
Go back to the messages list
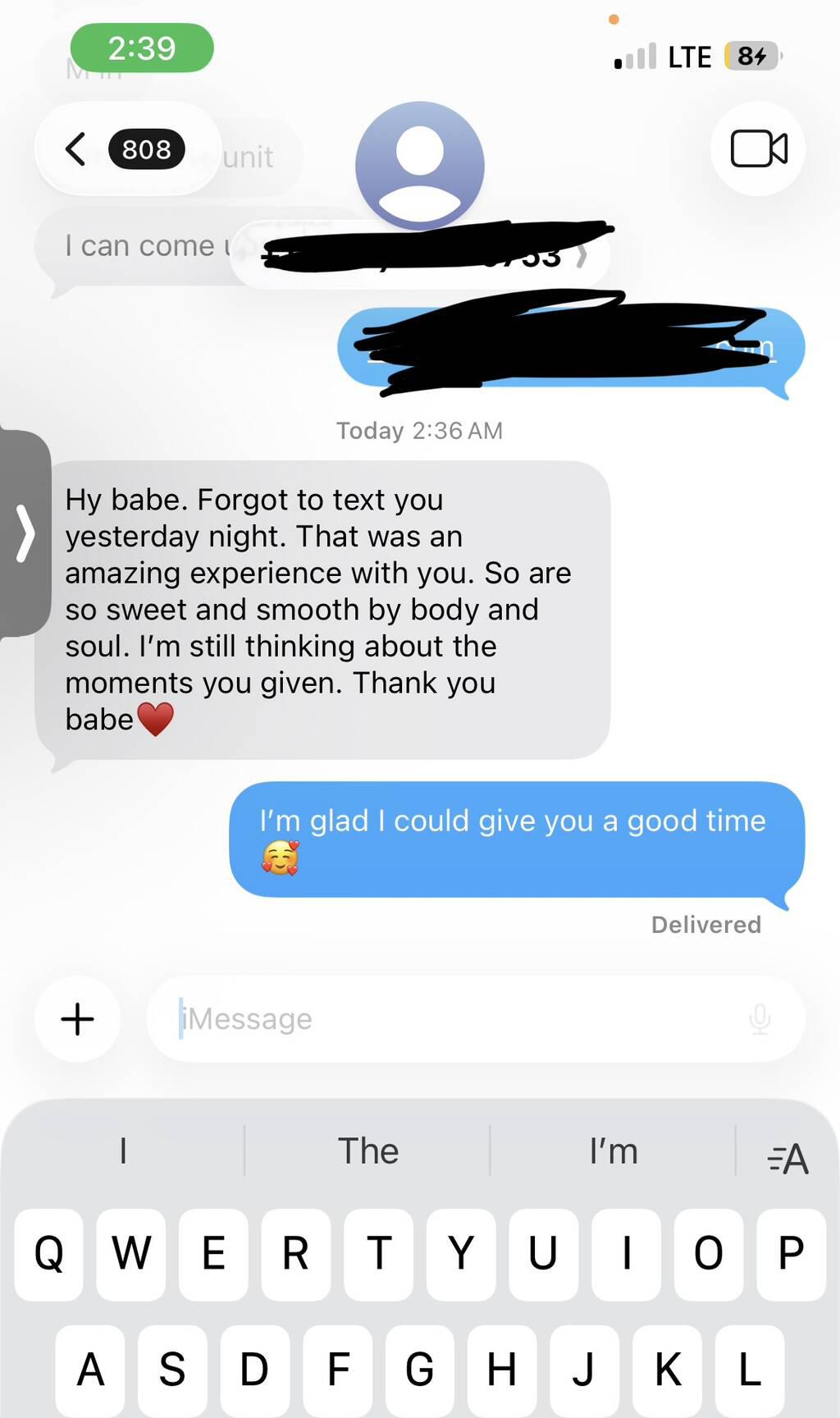pyautogui.click(x=76, y=149)
